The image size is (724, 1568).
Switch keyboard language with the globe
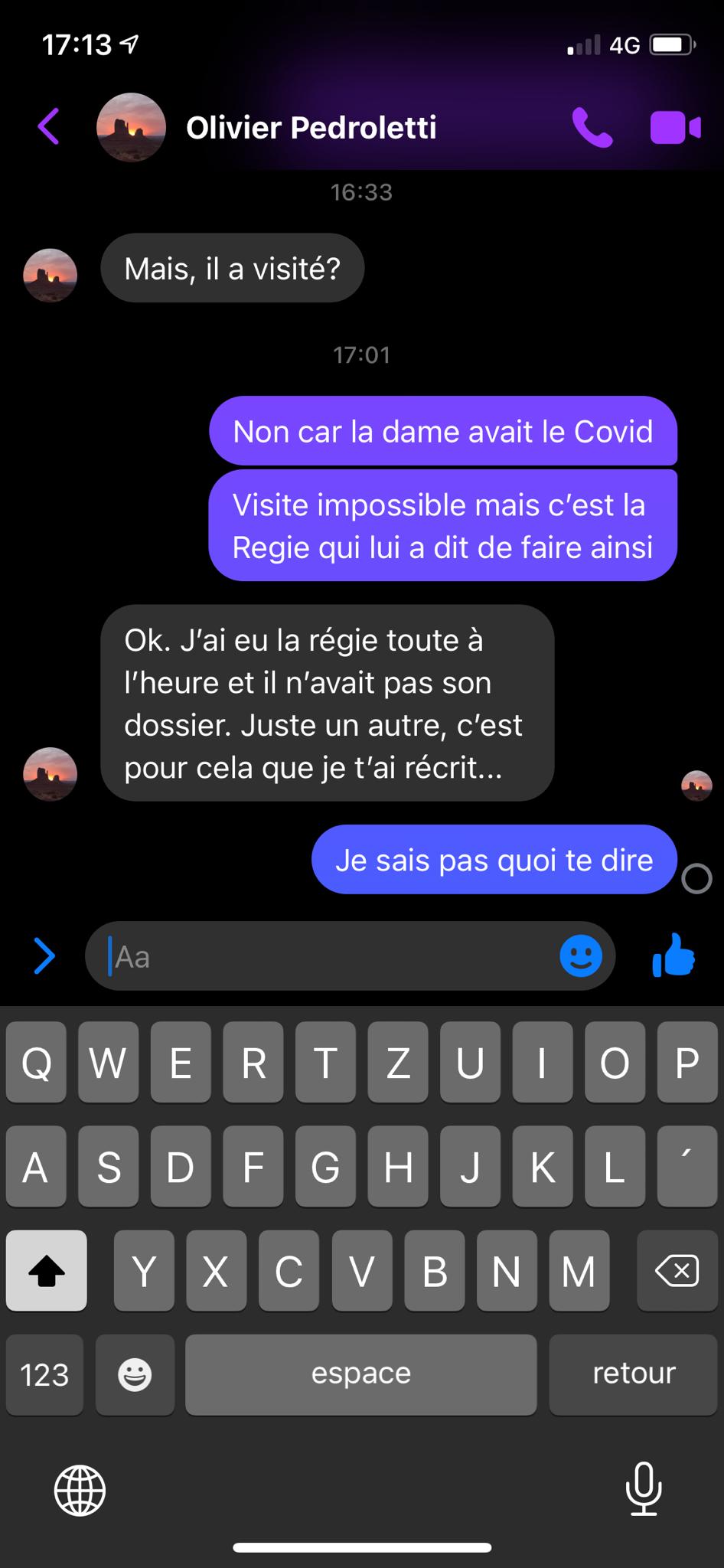click(x=80, y=1490)
